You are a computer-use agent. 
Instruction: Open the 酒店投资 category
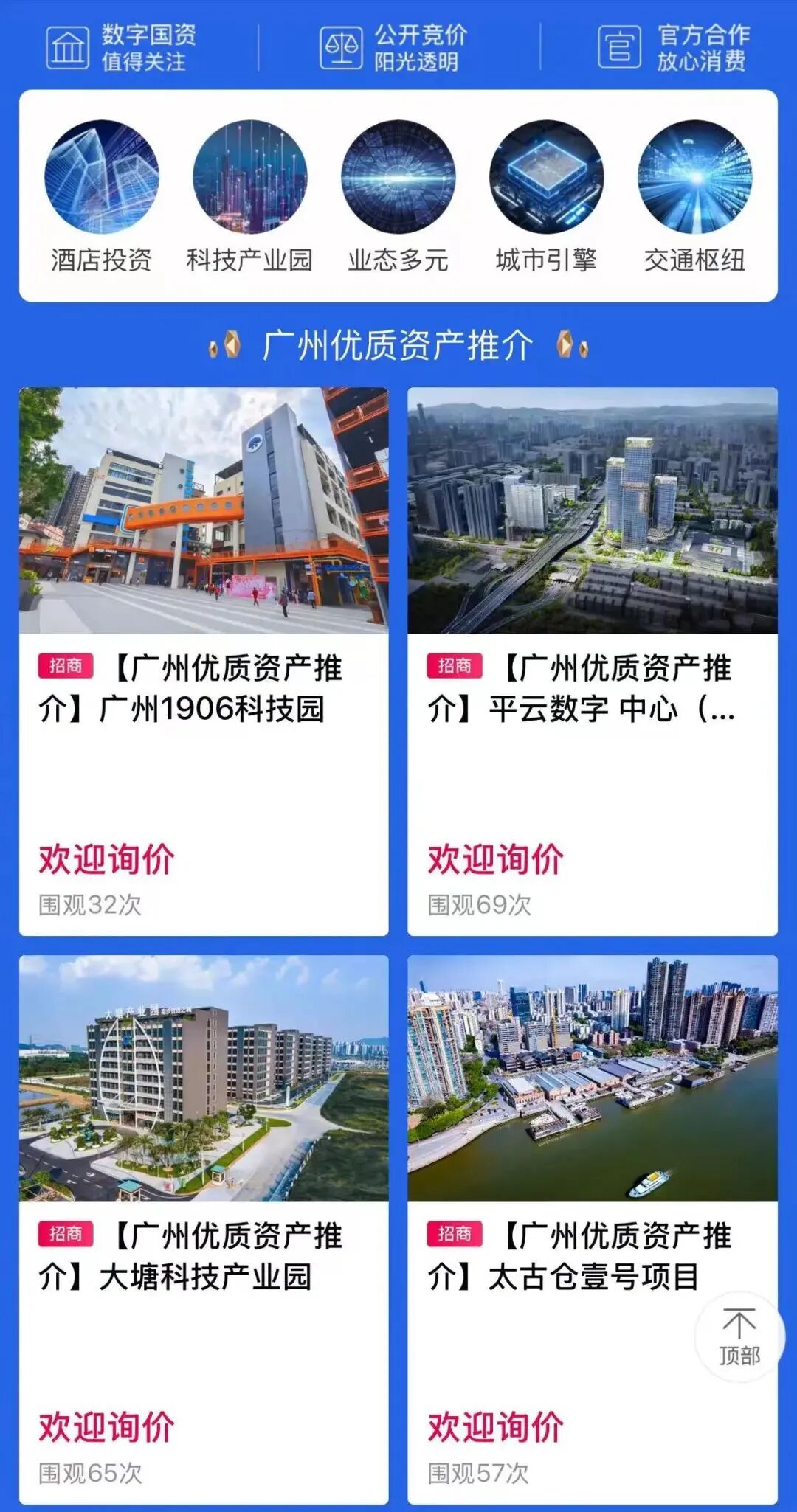[x=101, y=195]
